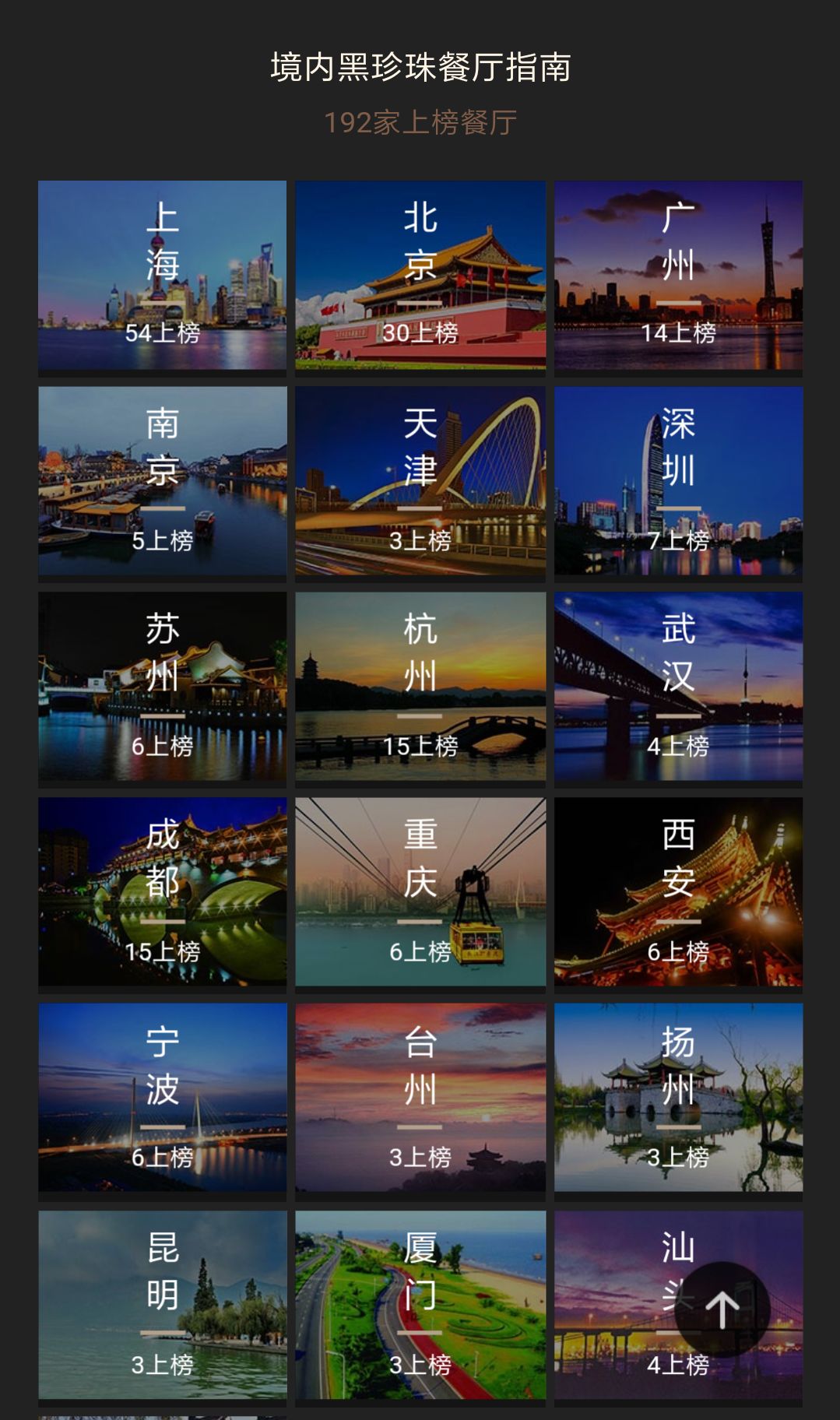View 昆明 listed restaurants

point(163,1304)
